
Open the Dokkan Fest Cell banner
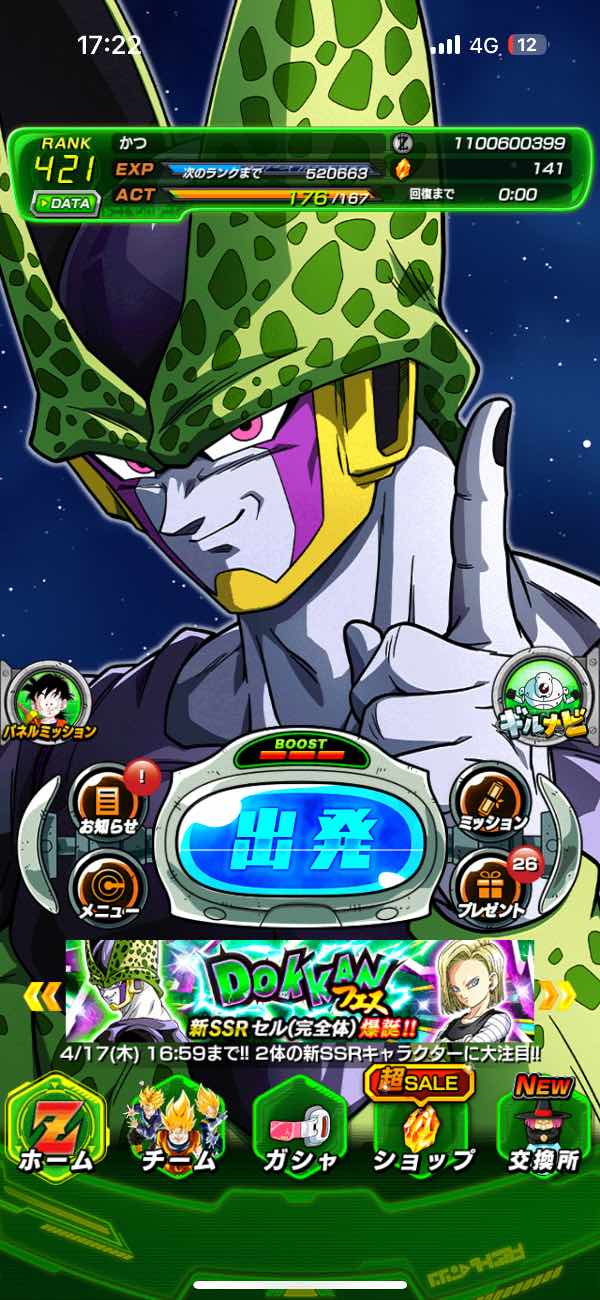[300, 991]
